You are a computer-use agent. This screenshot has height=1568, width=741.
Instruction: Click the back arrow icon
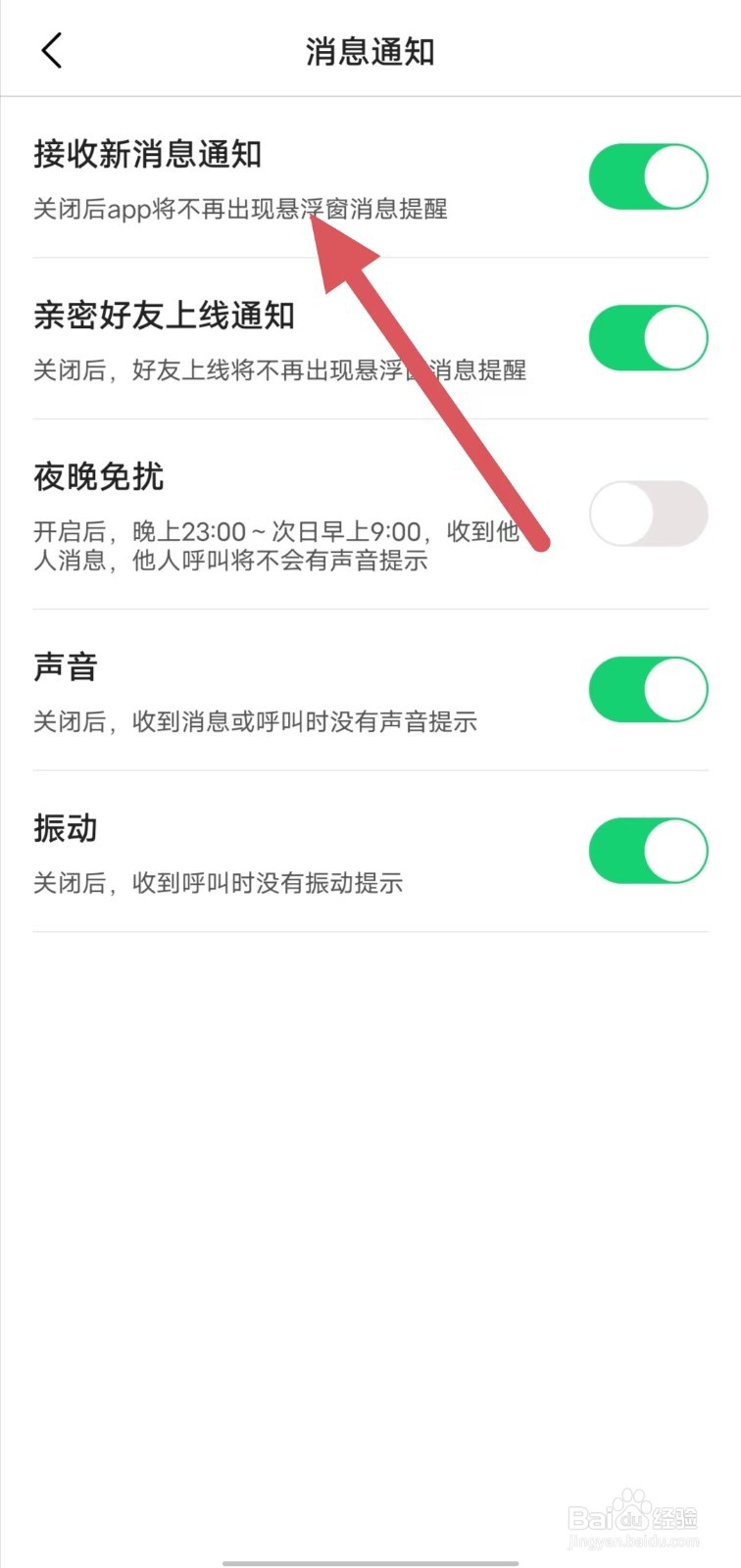[51, 49]
